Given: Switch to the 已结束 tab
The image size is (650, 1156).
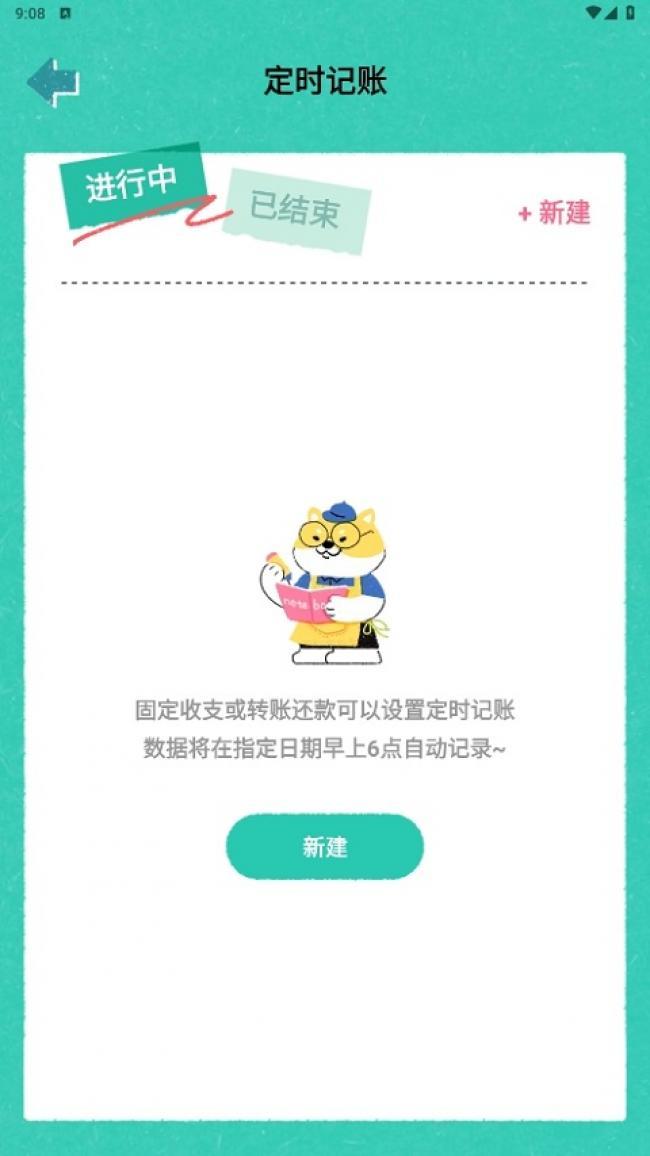Looking at the screenshot, I should 295,209.
